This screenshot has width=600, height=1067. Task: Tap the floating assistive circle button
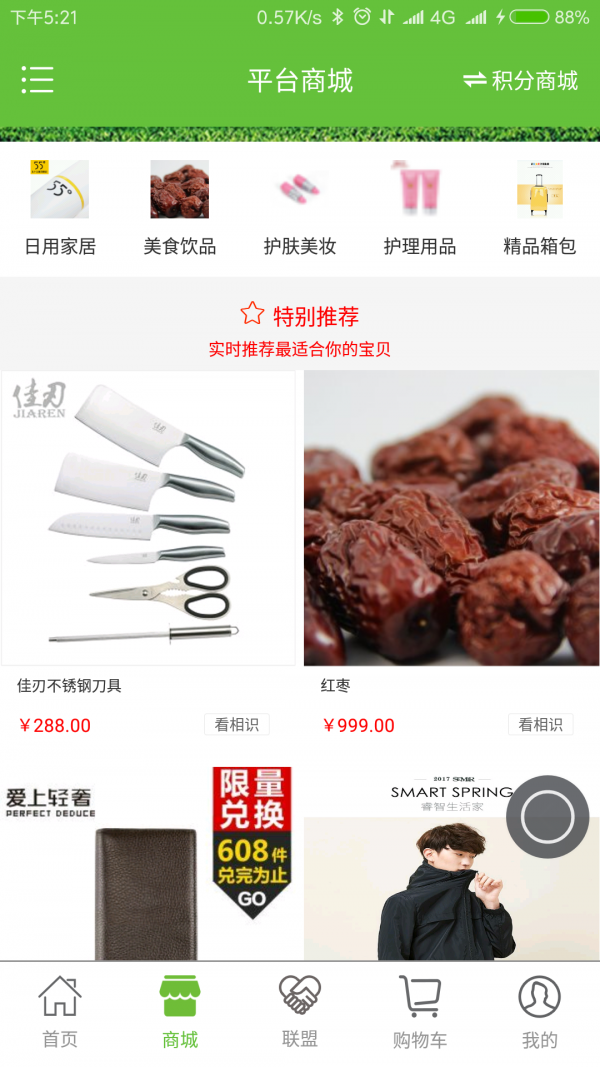point(547,817)
